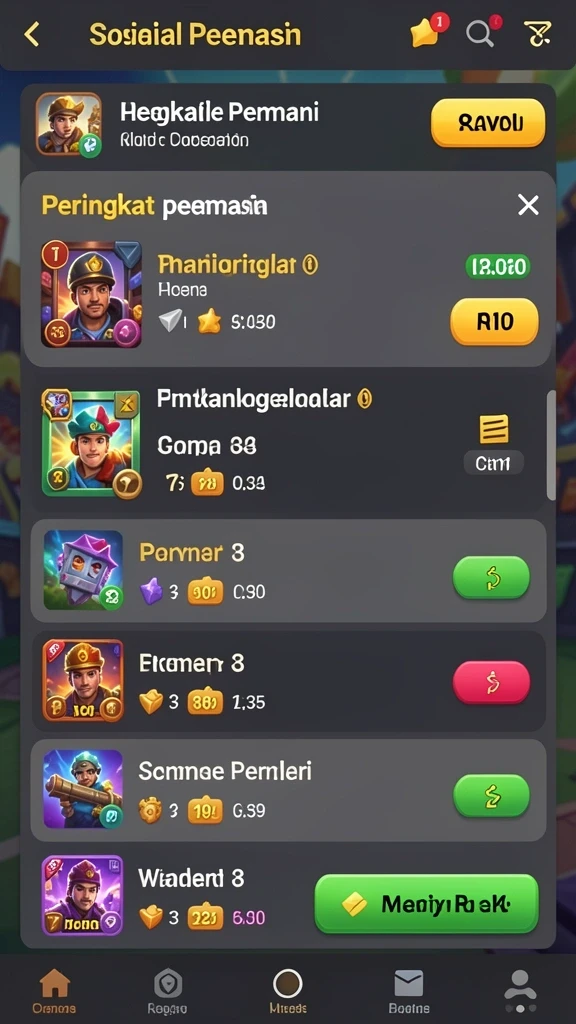Tap the green button on Pervnar 3 row

click(491, 577)
